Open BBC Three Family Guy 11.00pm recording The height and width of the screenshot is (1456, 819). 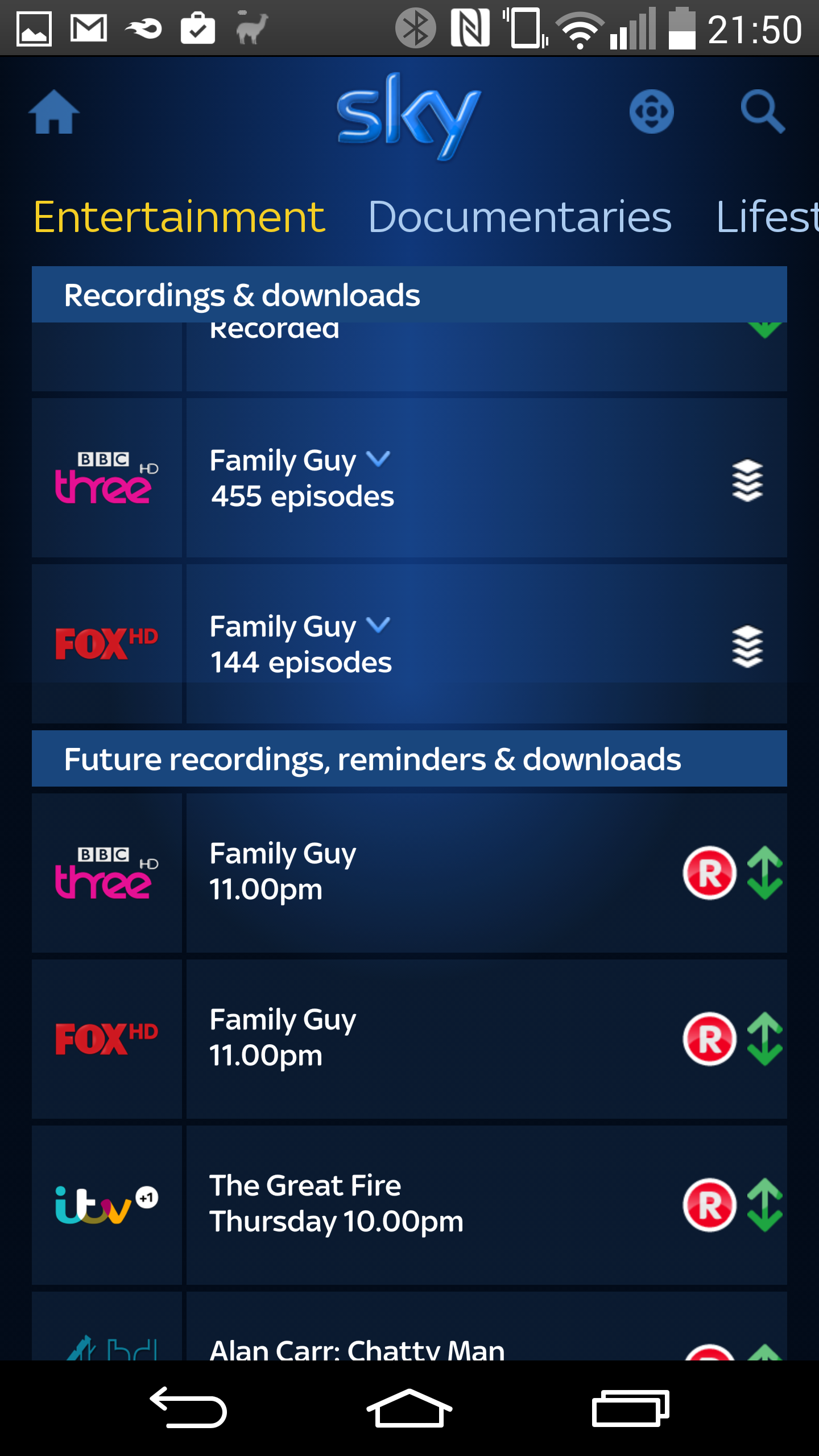[409, 873]
